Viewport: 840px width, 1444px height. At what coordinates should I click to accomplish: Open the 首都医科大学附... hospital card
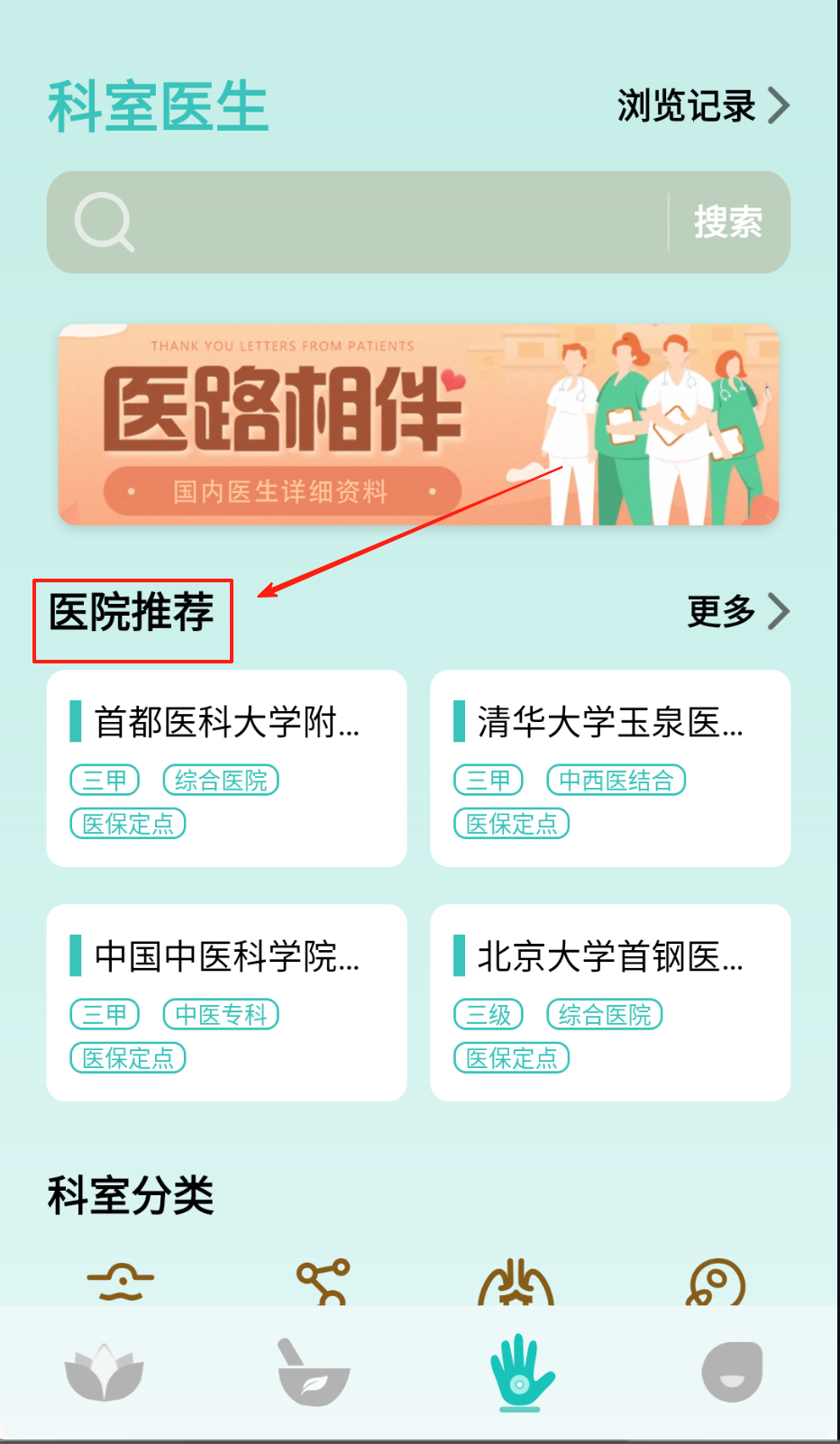coord(226,768)
